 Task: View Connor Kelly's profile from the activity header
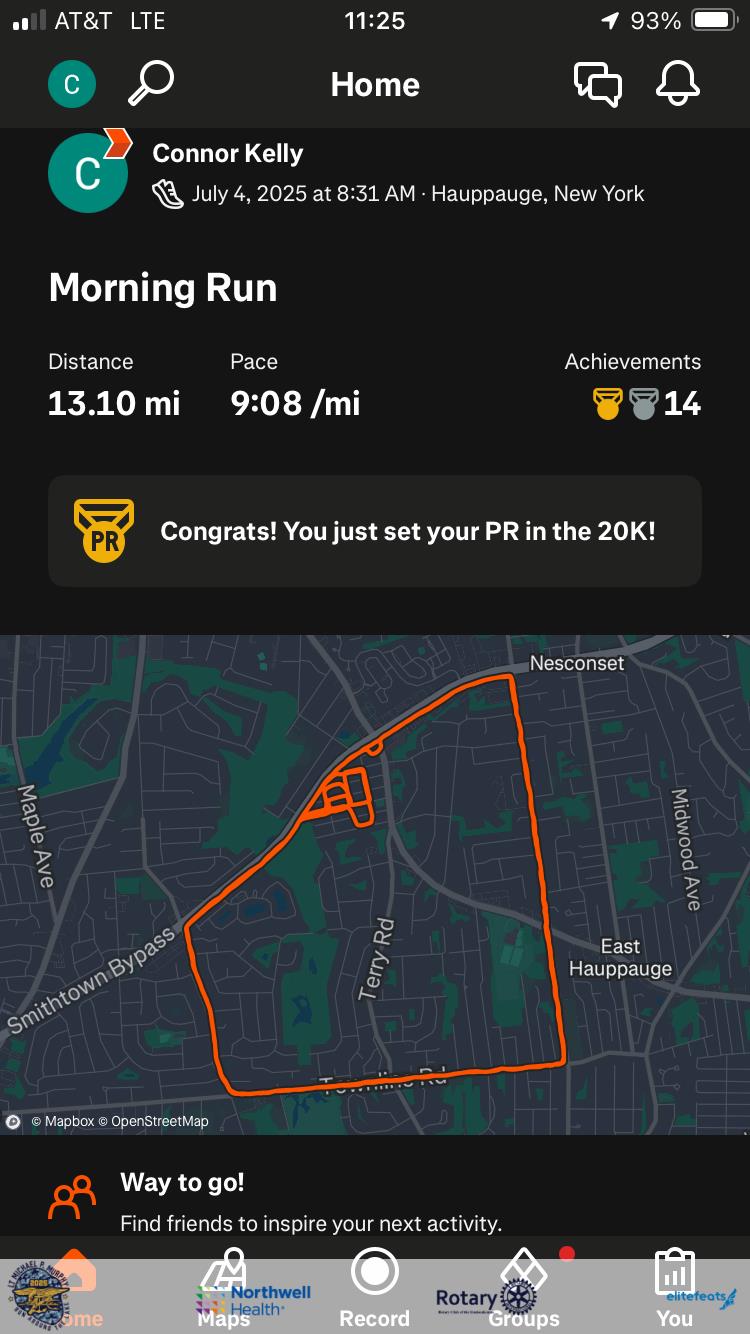click(228, 154)
